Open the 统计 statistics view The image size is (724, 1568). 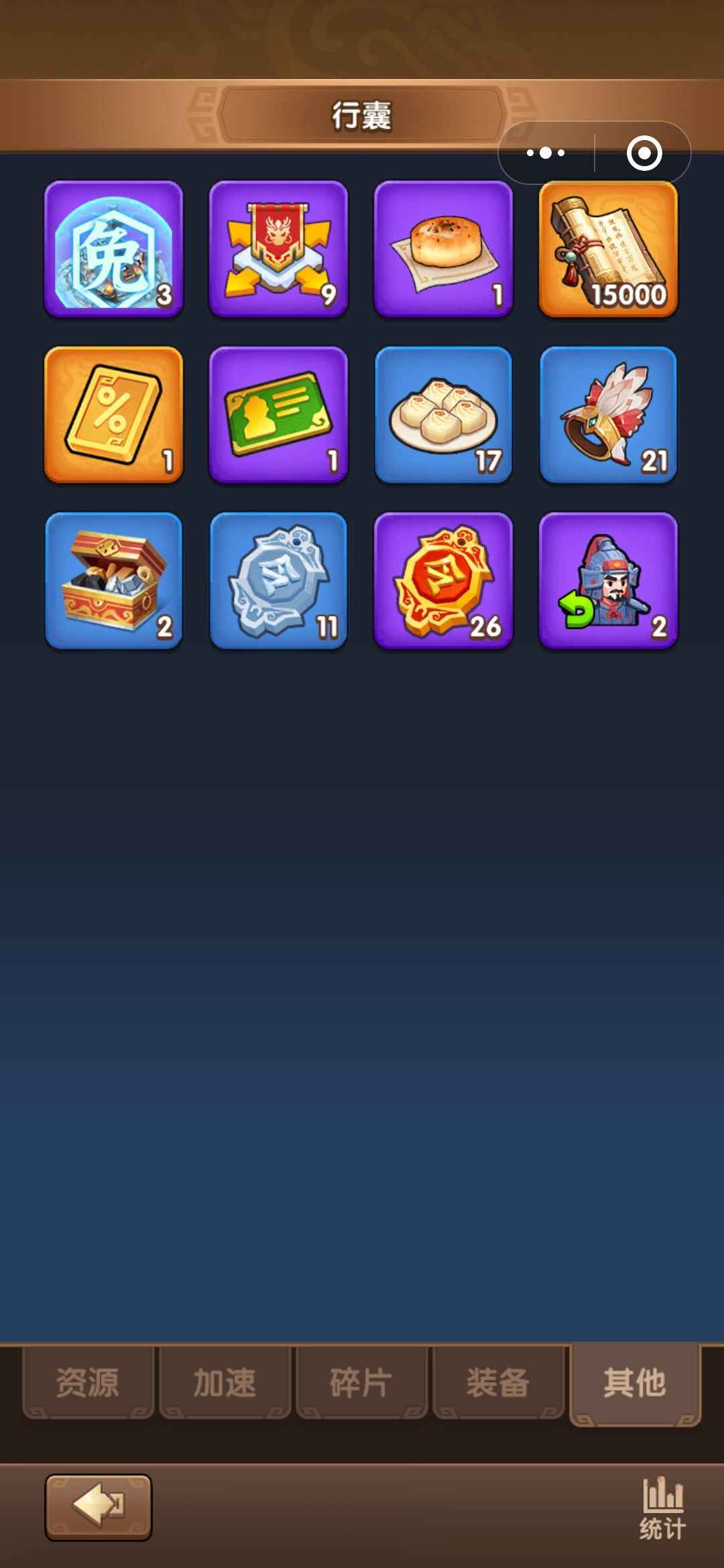662,1508
